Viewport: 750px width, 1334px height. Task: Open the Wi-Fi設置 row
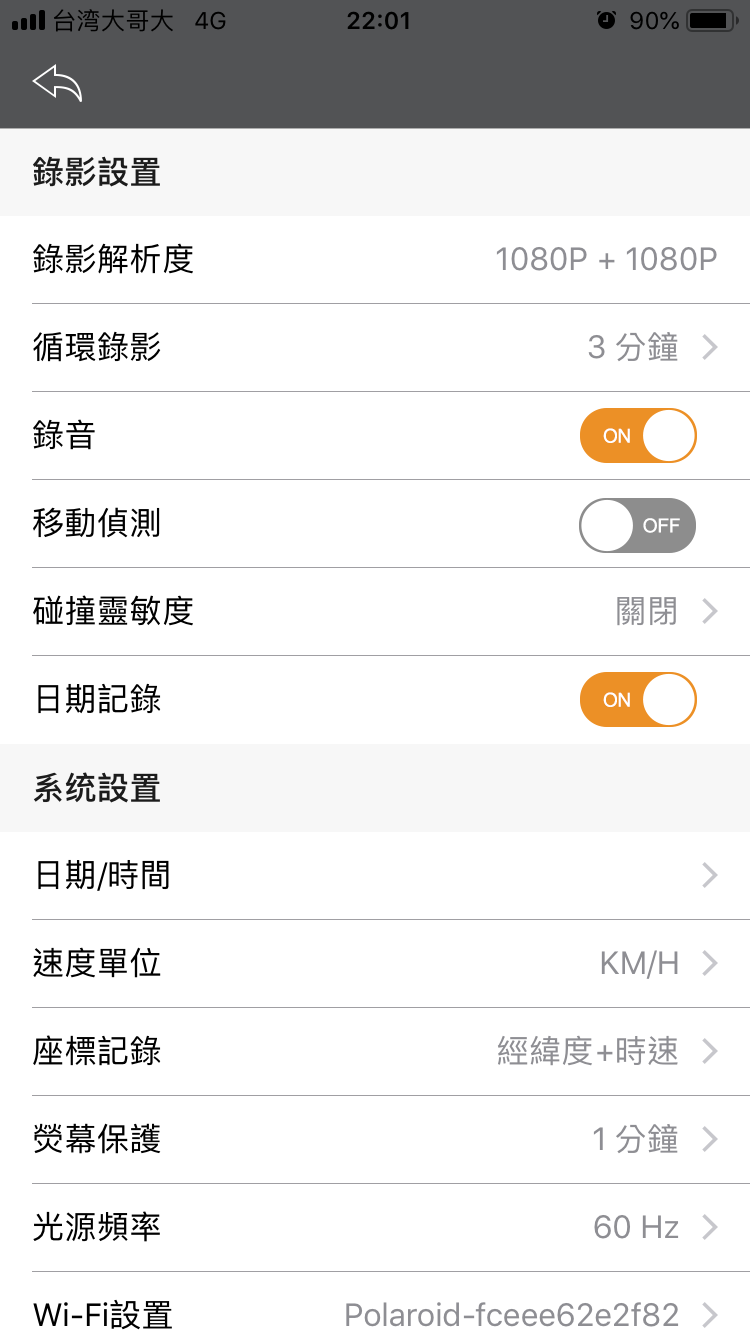tap(375, 1312)
